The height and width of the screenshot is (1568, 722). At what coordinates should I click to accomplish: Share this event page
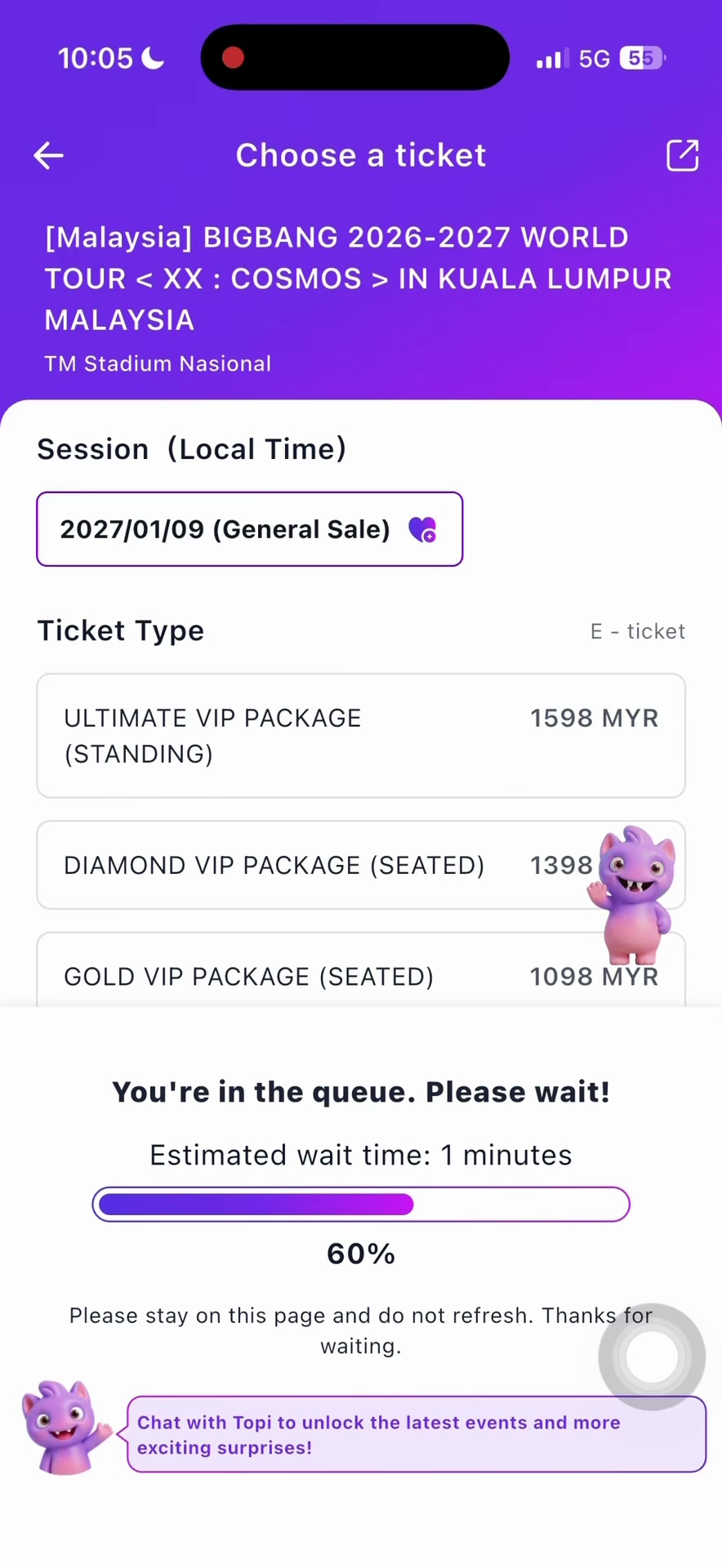pos(682,155)
